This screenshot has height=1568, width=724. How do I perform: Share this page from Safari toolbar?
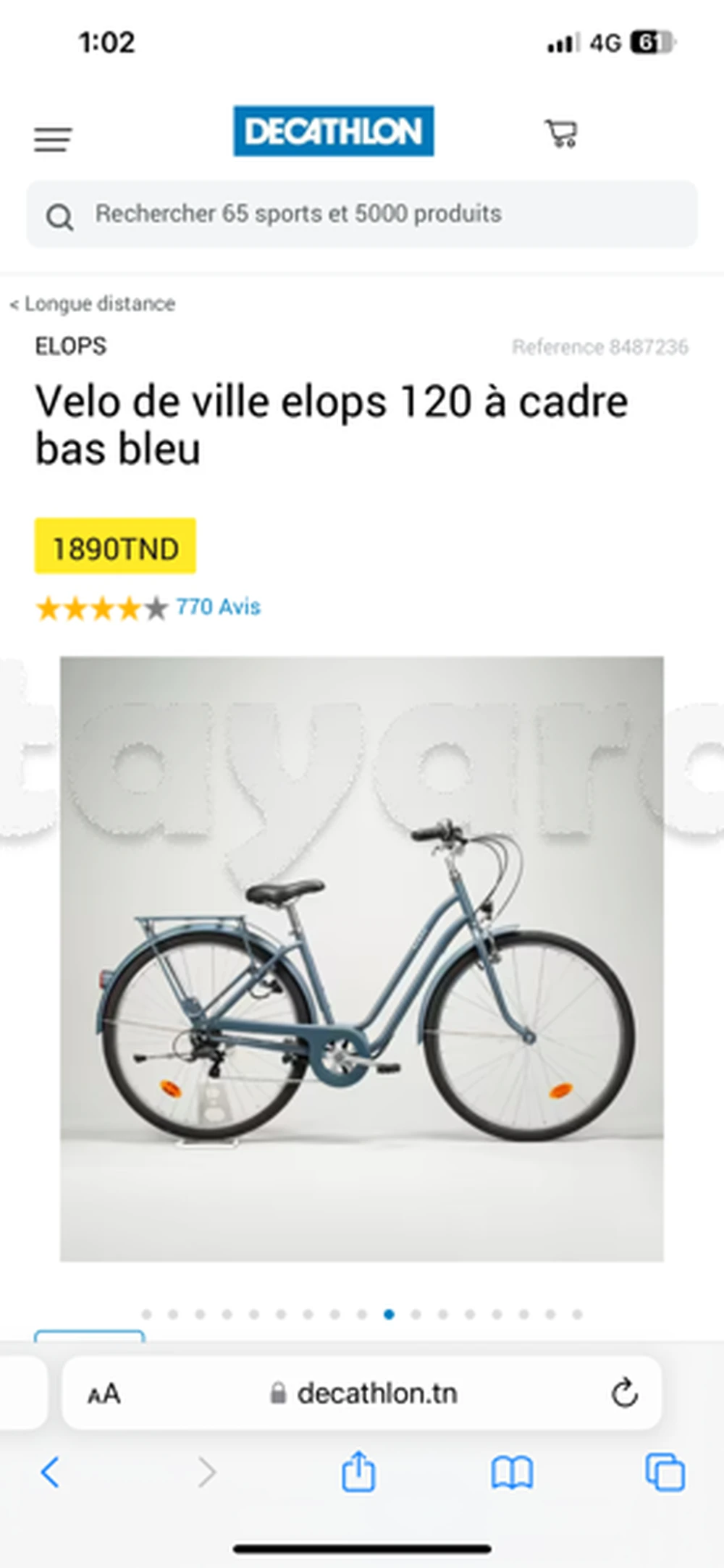(x=358, y=1472)
